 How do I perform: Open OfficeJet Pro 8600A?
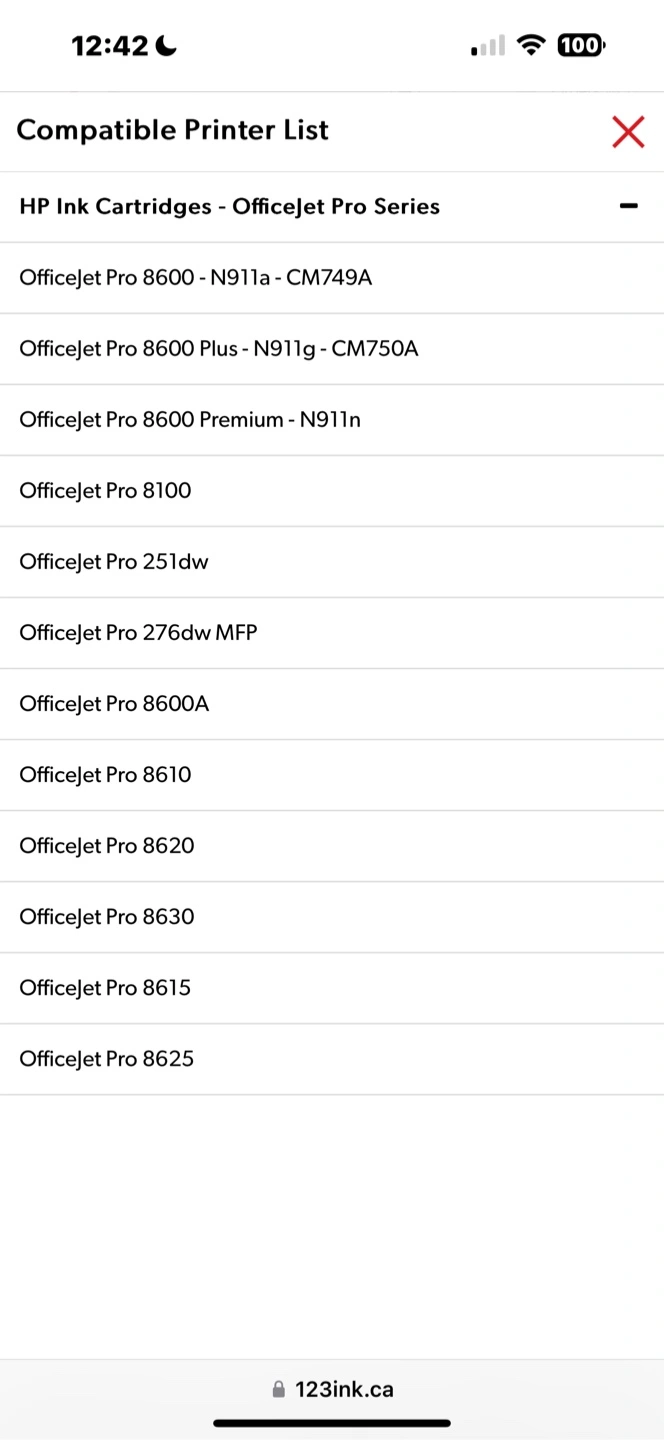click(332, 704)
